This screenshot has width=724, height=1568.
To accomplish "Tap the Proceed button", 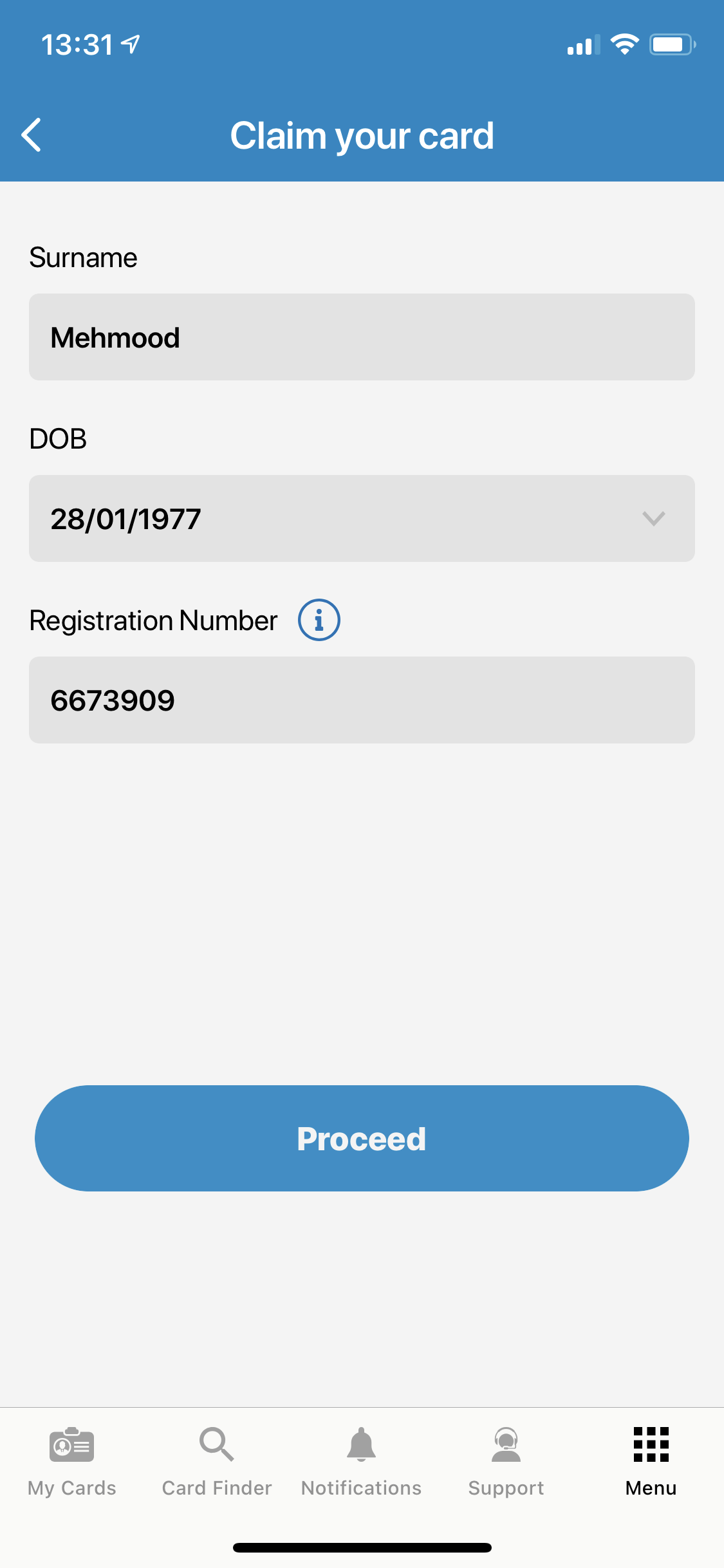I will (362, 1138).
